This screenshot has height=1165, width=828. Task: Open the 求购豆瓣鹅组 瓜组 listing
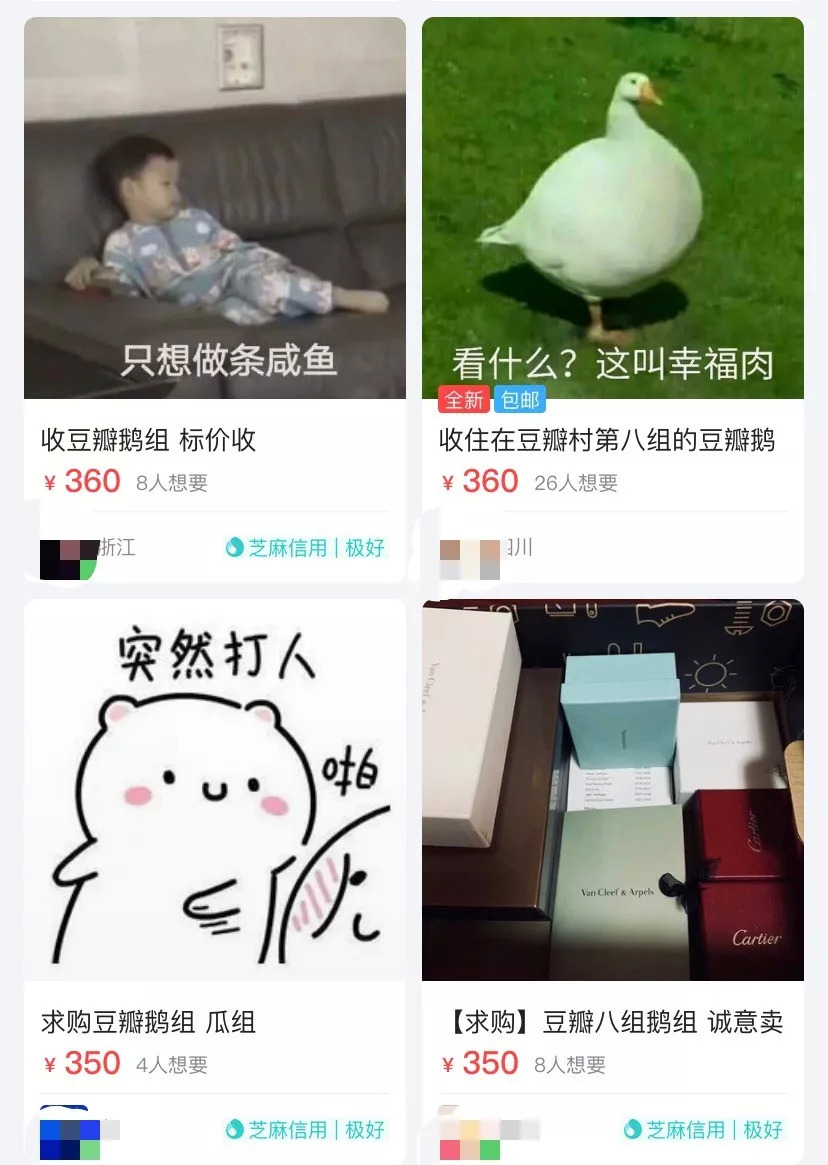point(149,1021)
